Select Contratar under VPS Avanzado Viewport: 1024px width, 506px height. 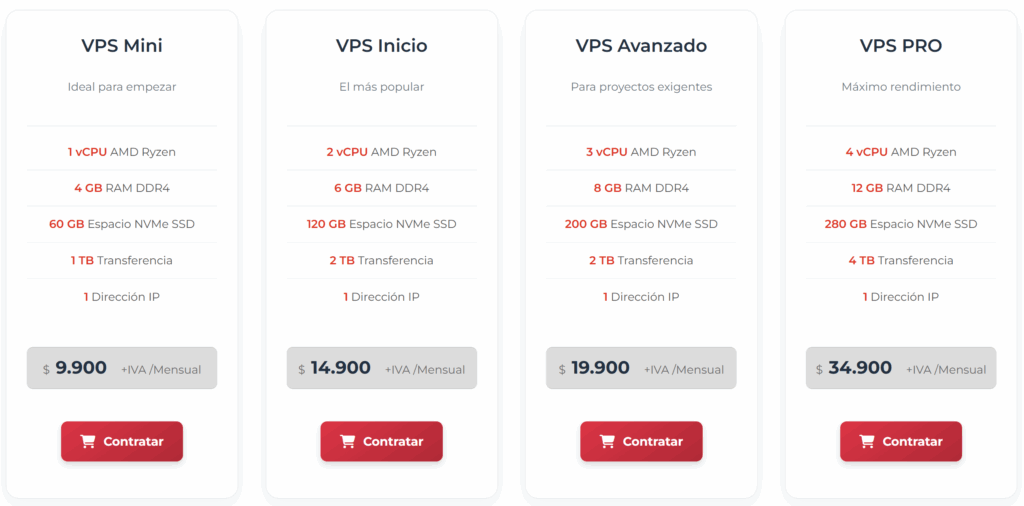[x=641, y=441]
